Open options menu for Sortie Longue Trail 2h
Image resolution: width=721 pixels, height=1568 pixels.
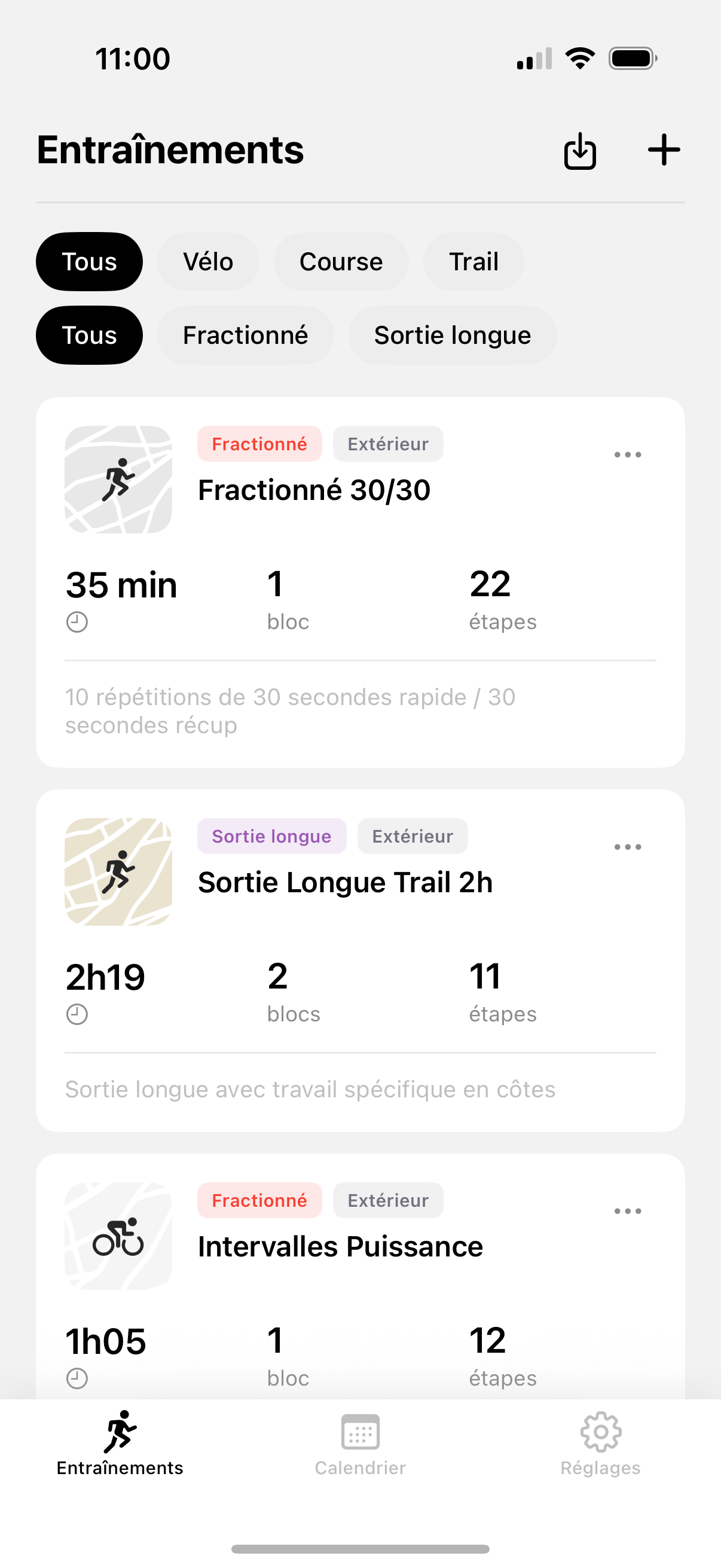click(628, 846)
